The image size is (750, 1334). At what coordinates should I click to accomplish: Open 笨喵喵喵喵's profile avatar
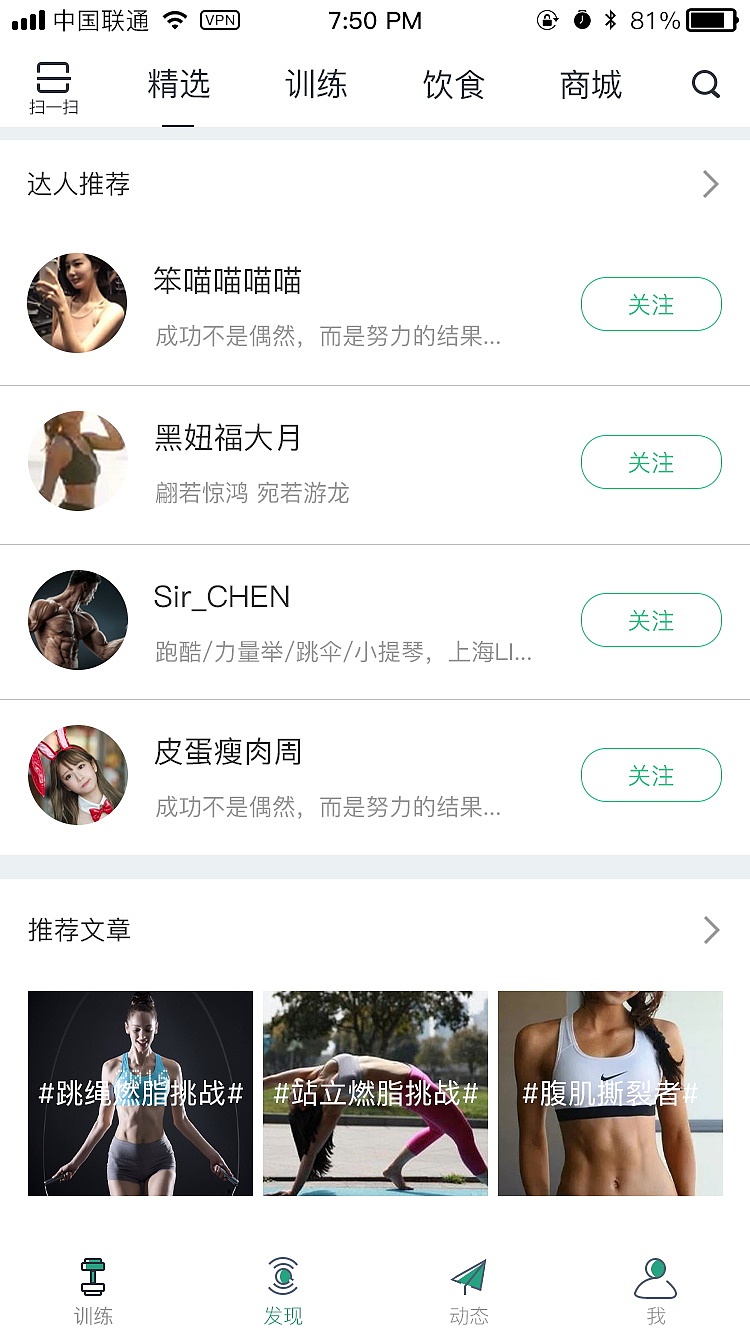point(77,303)
